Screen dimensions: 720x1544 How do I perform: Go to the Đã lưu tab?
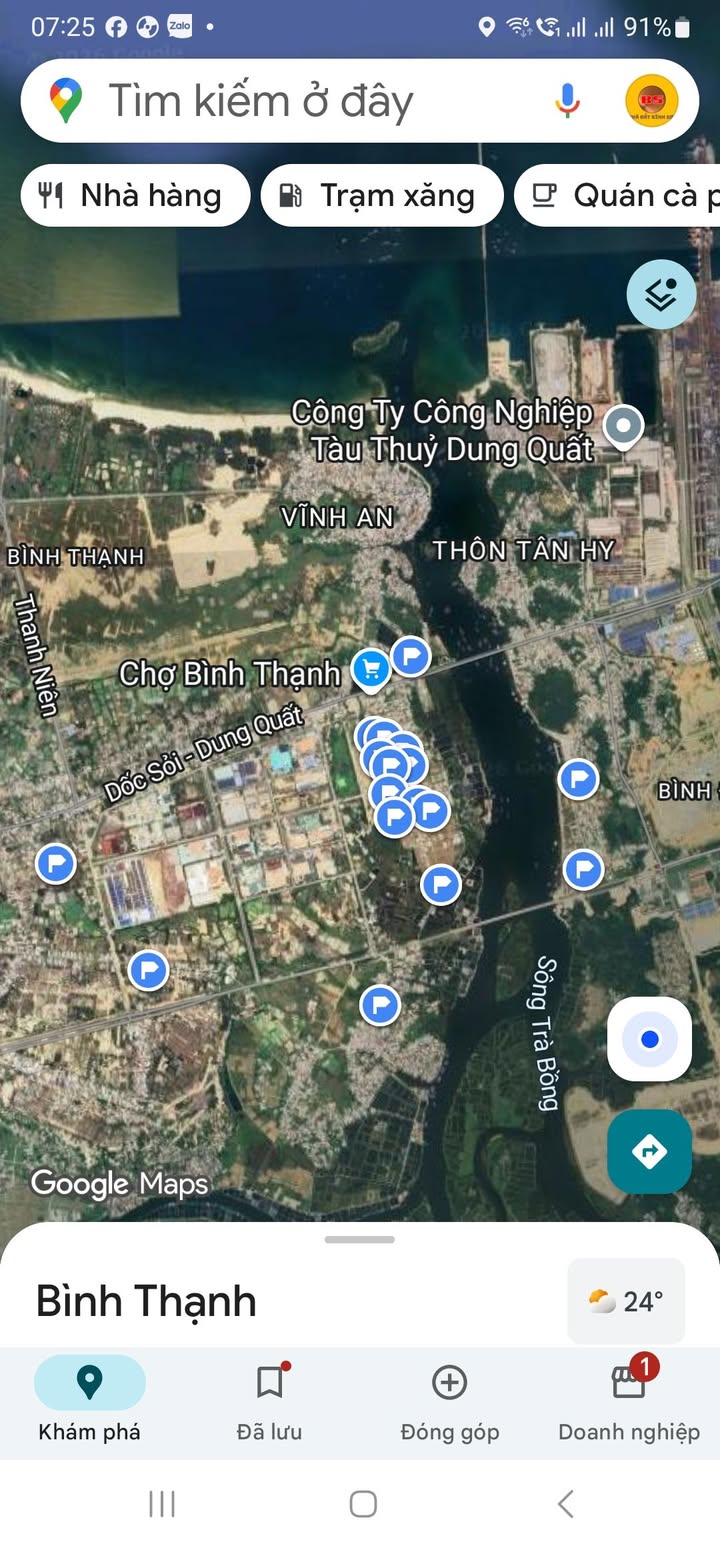(x=269, y=1400)
